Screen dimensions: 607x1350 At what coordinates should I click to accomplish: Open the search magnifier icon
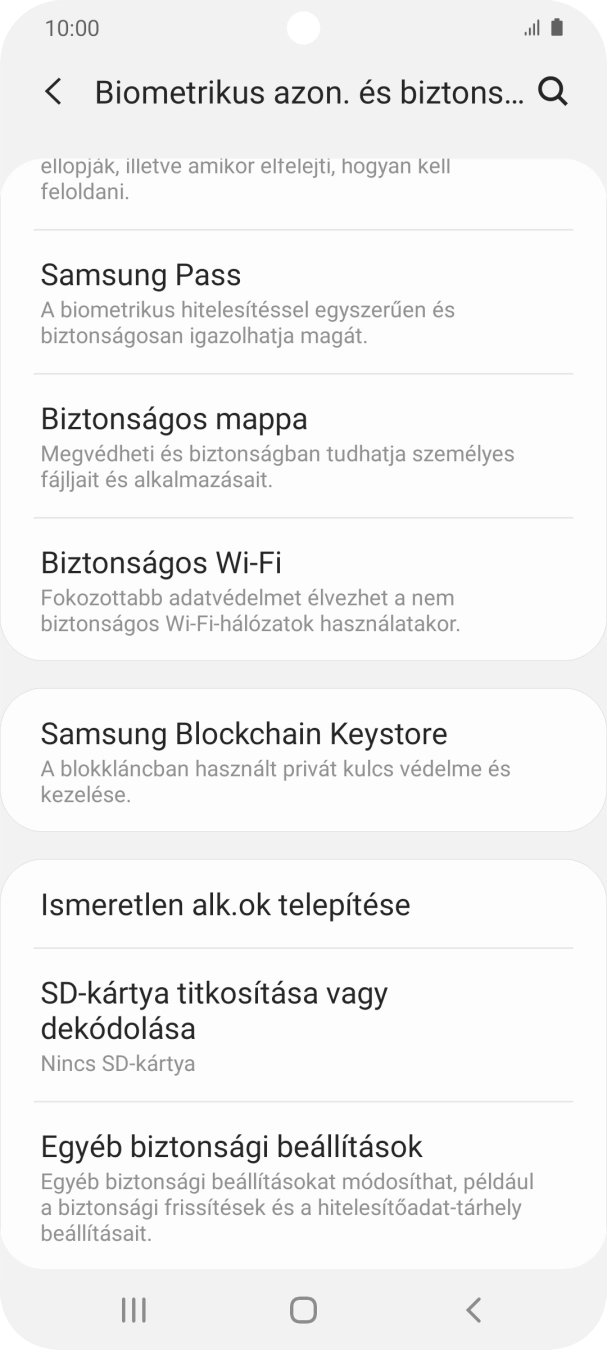click(552, 93)
